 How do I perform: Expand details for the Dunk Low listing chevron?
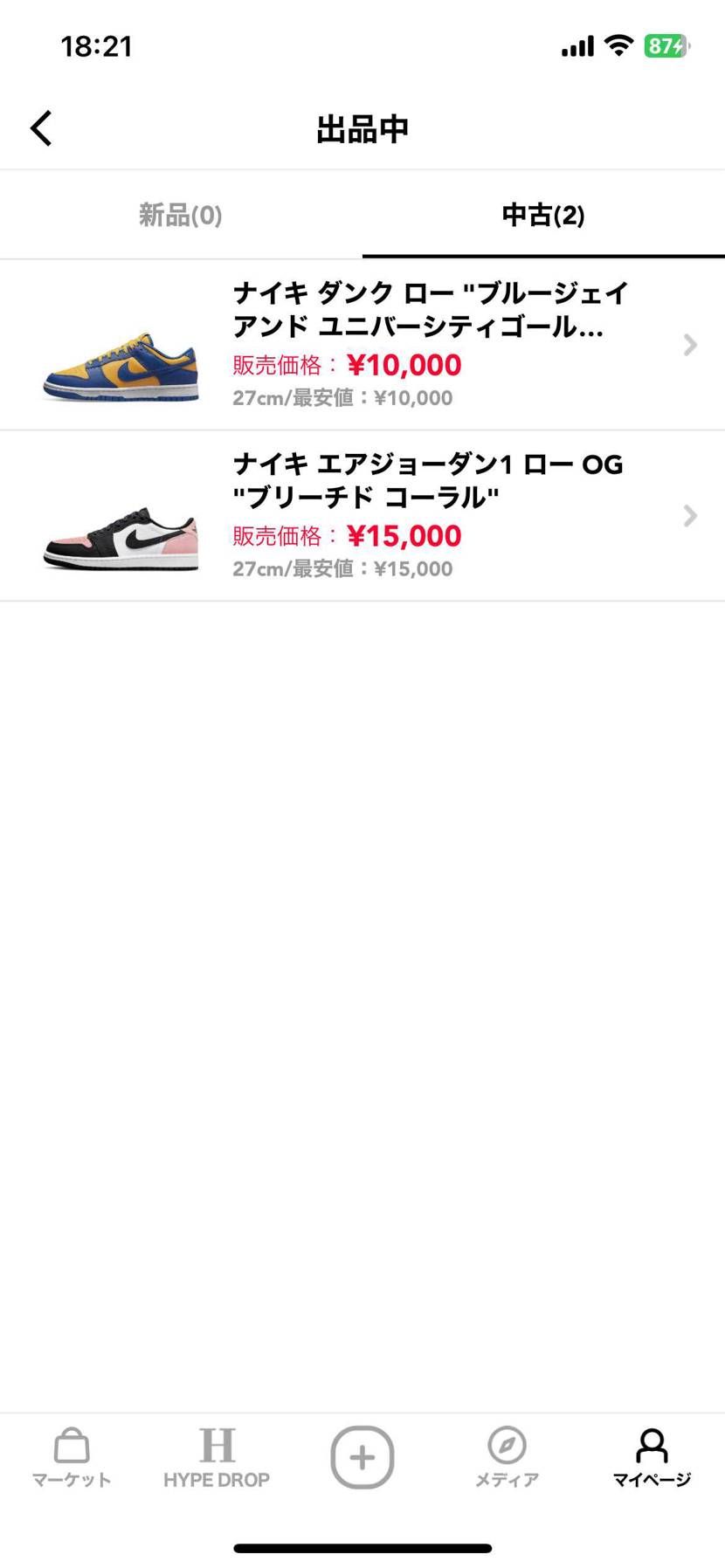pos(691,345)
